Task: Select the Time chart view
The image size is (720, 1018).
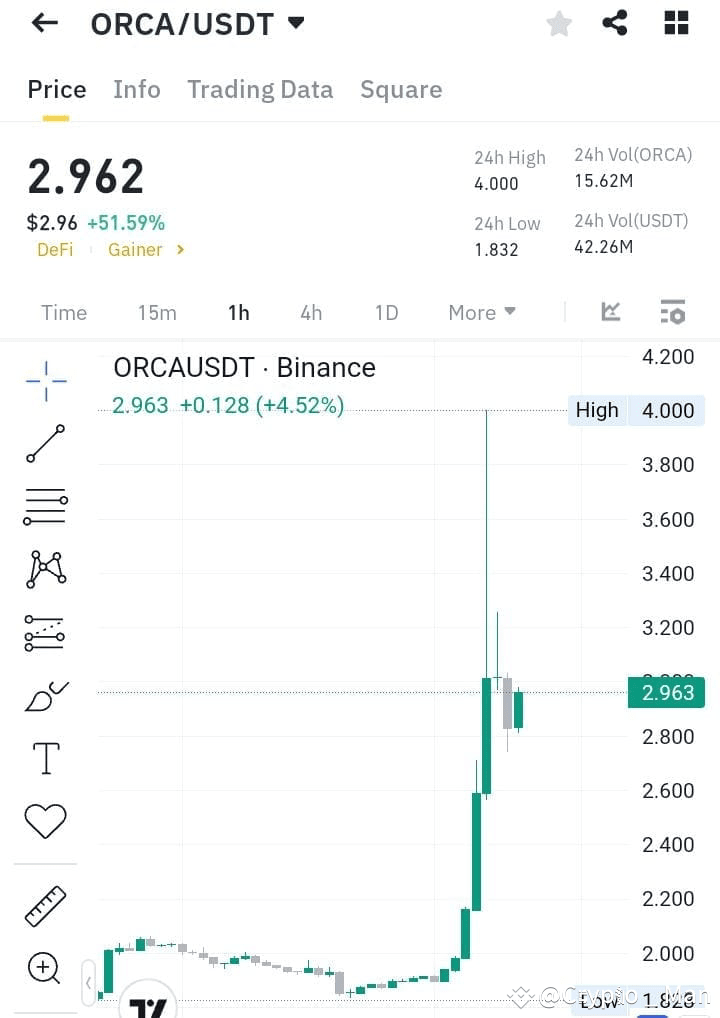Action: [x=64, y=313]
